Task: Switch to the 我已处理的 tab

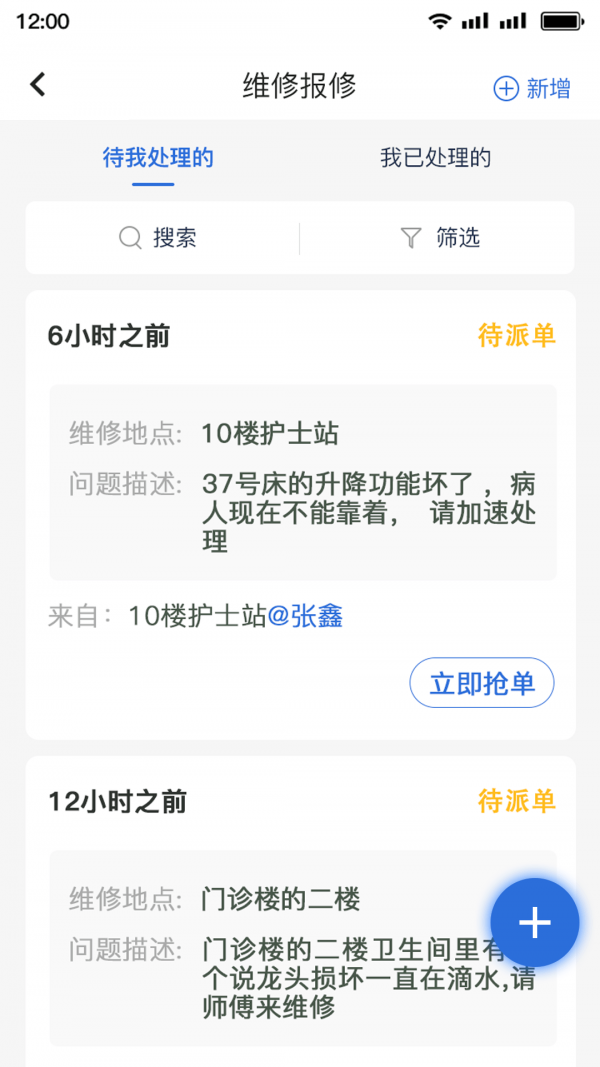Action: [x=435, y=158]
